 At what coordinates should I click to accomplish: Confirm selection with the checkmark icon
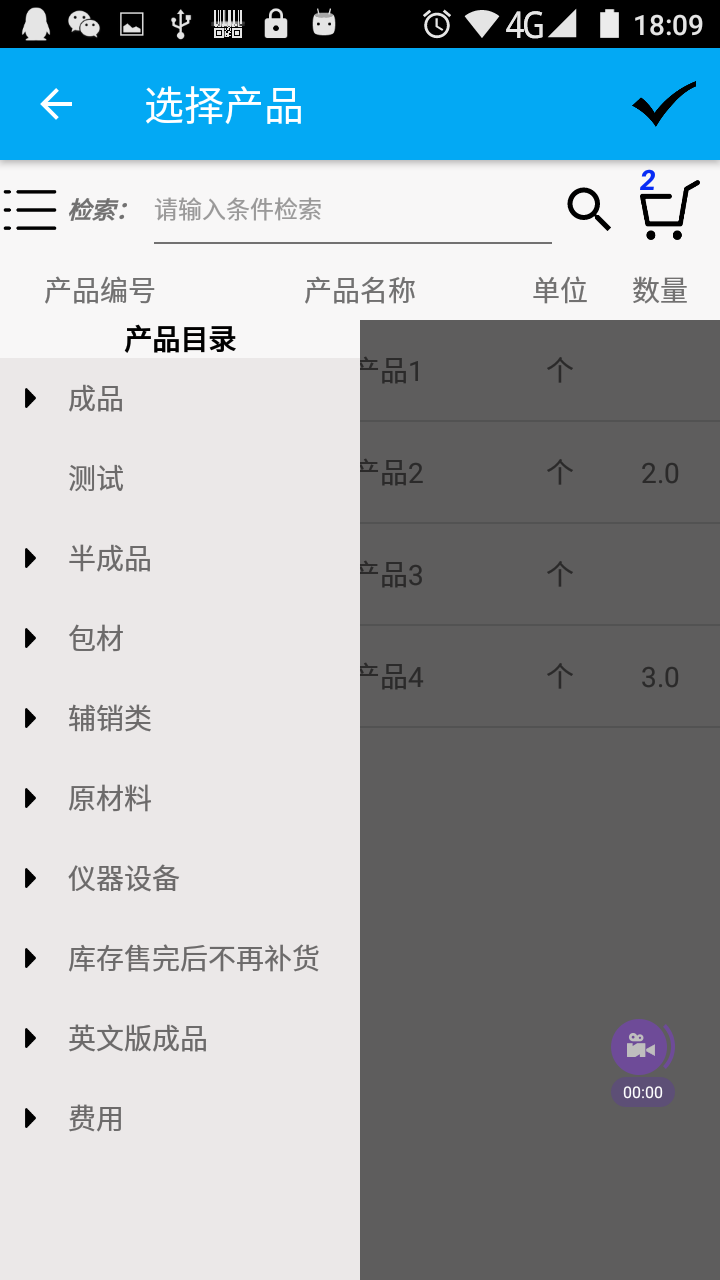click(664, 104)
